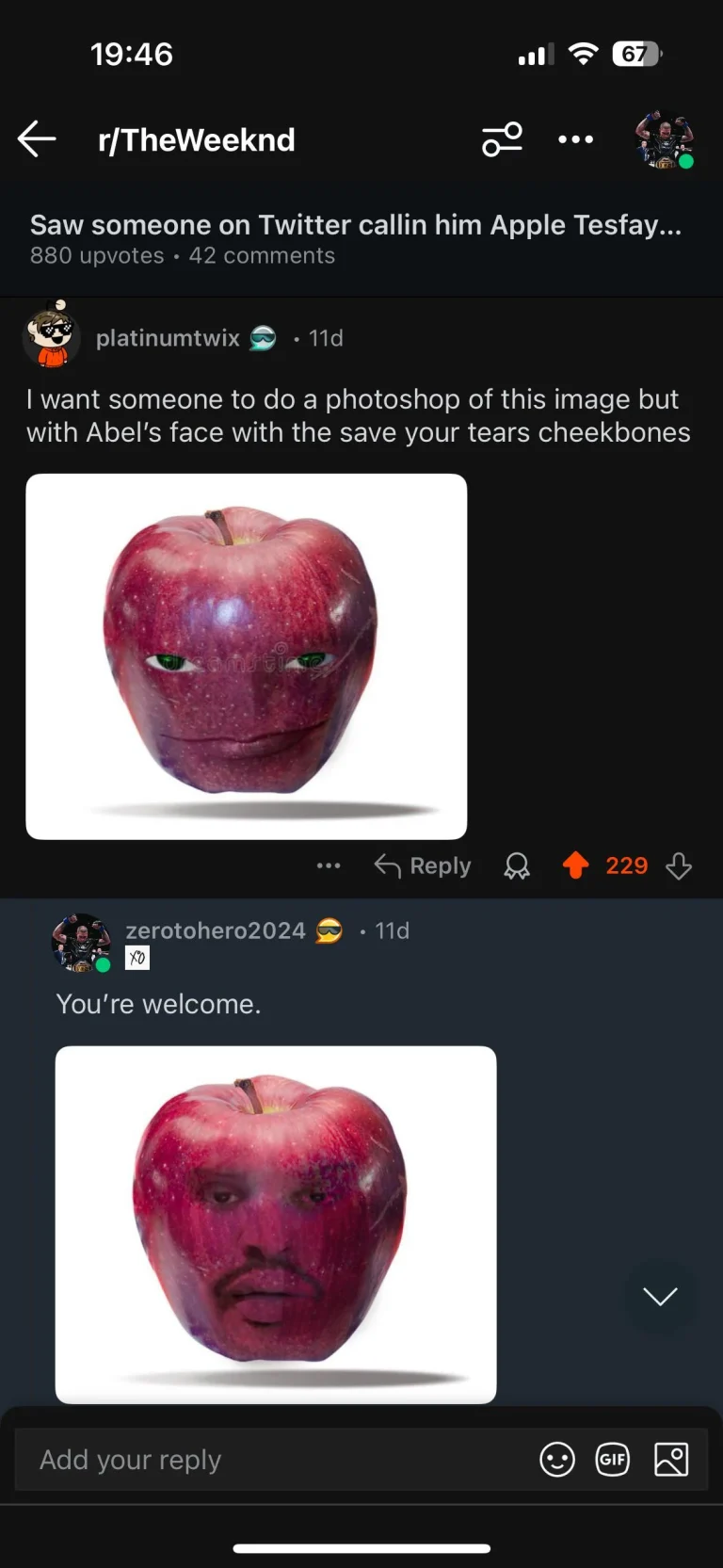Go back using the back arrow
The image size is (723, 1568).
[37, 139]
